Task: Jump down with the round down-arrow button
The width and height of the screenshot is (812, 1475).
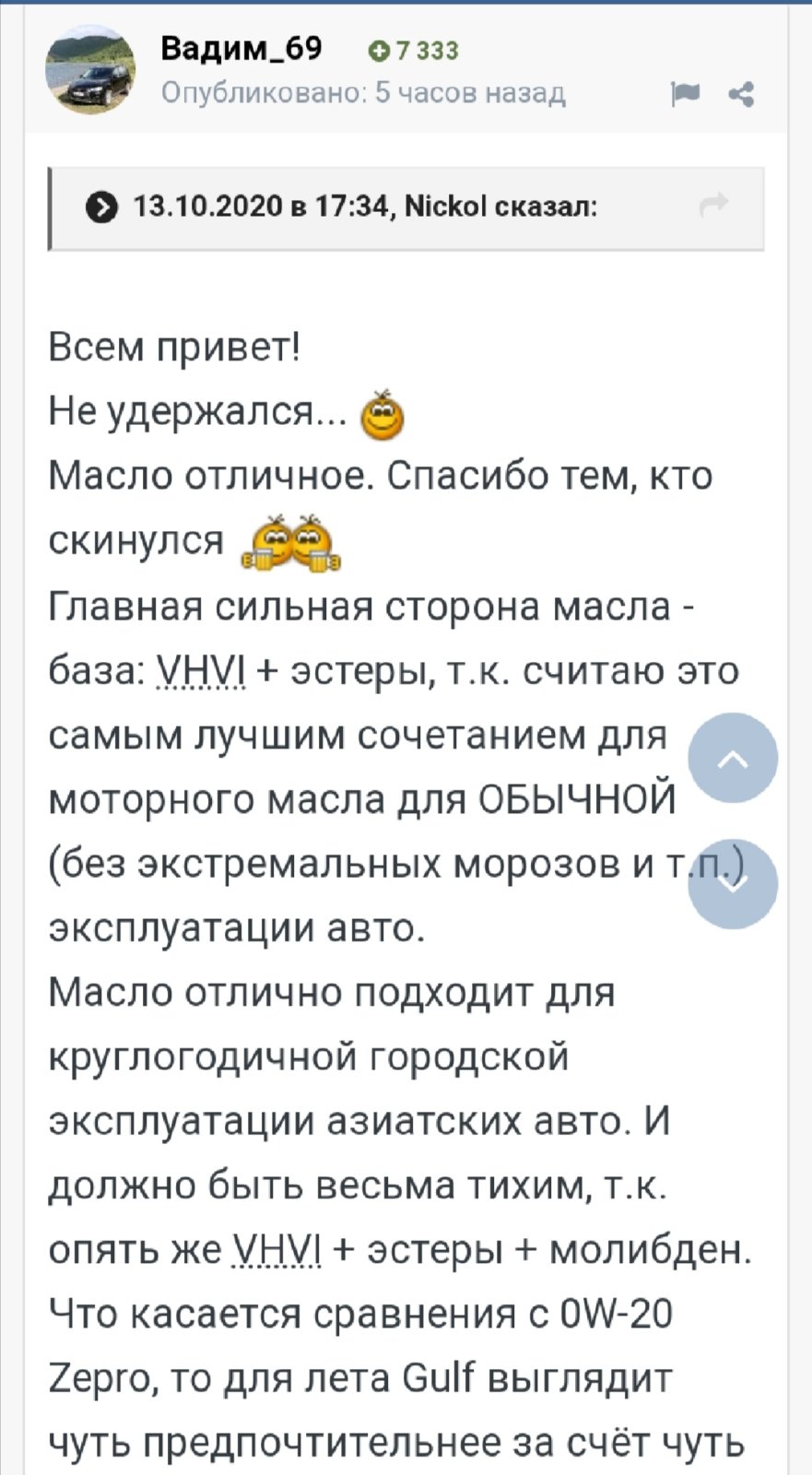Action: pyautogui.click(x=733, y=883)
